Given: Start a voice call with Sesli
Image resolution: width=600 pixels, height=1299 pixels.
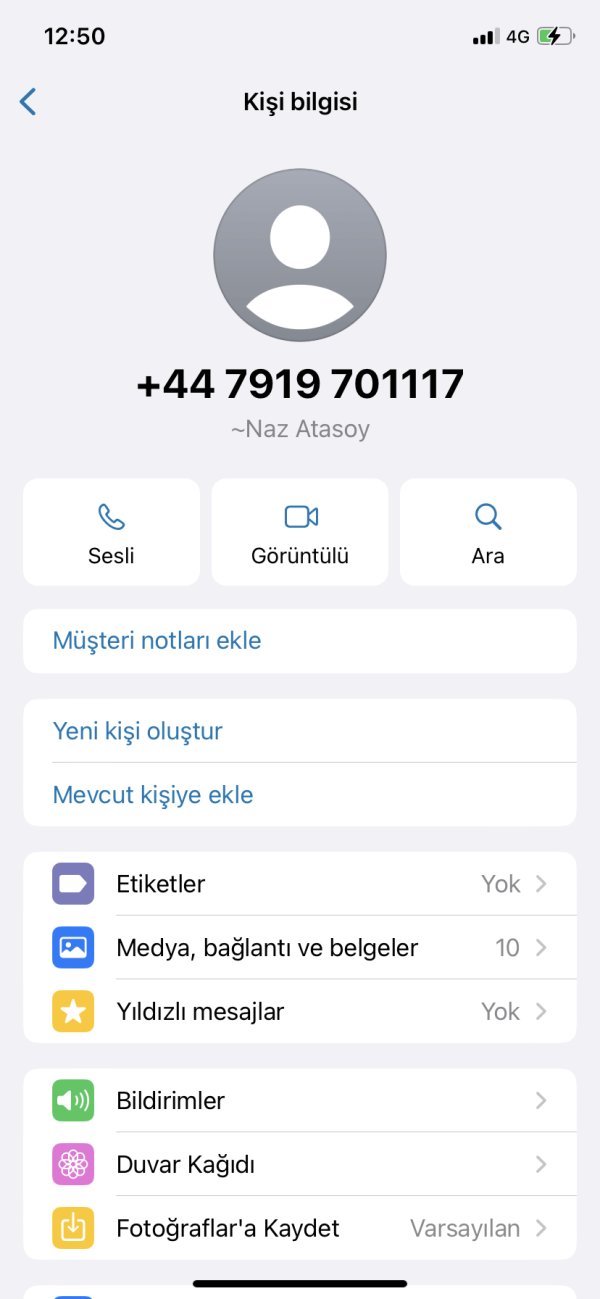Looking at the screenshot, I should click(x=111, y=532).
